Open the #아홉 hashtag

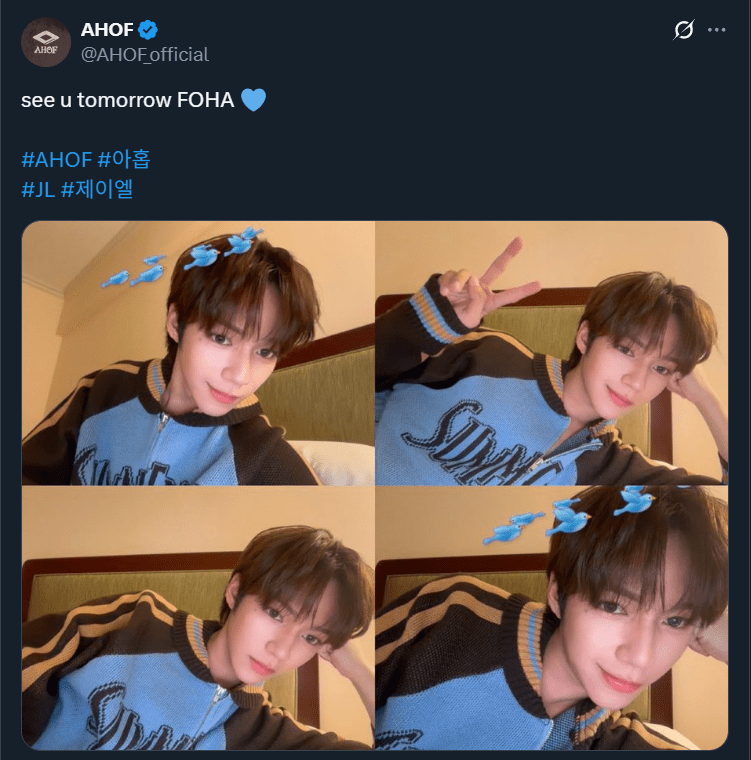pyautogui.click(x=124, y=160)
